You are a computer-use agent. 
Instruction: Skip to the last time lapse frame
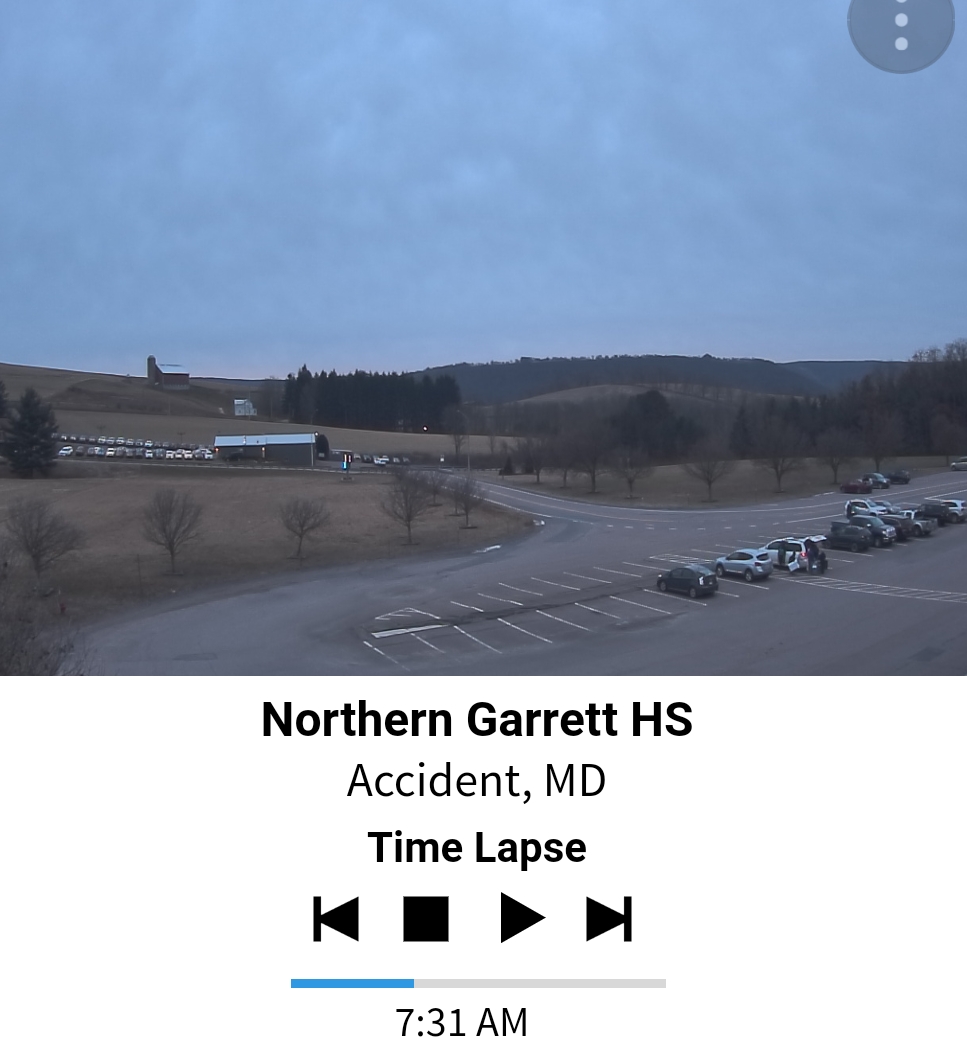pos(609,918)
